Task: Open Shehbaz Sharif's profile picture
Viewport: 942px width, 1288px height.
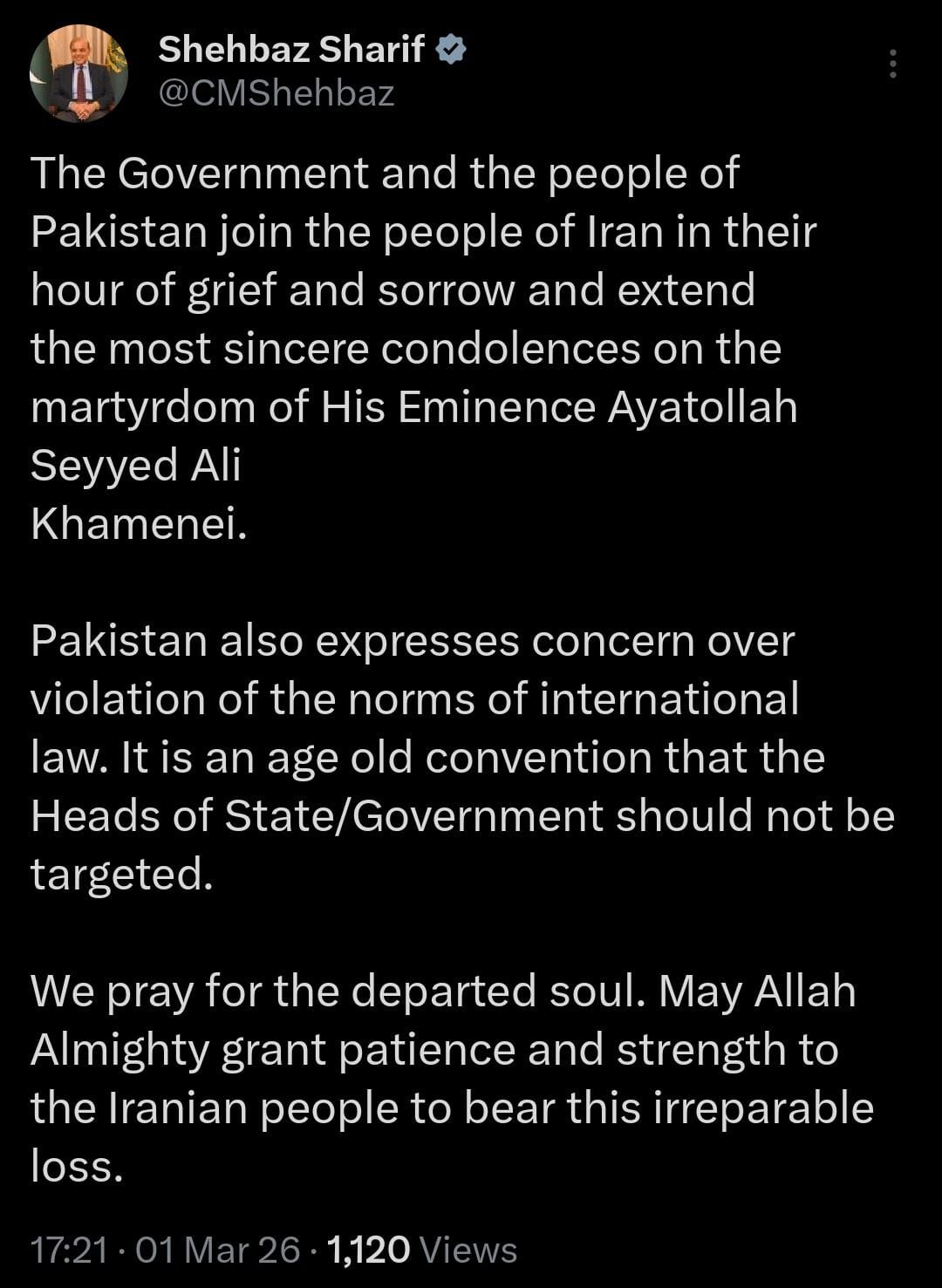Action: 78,73
